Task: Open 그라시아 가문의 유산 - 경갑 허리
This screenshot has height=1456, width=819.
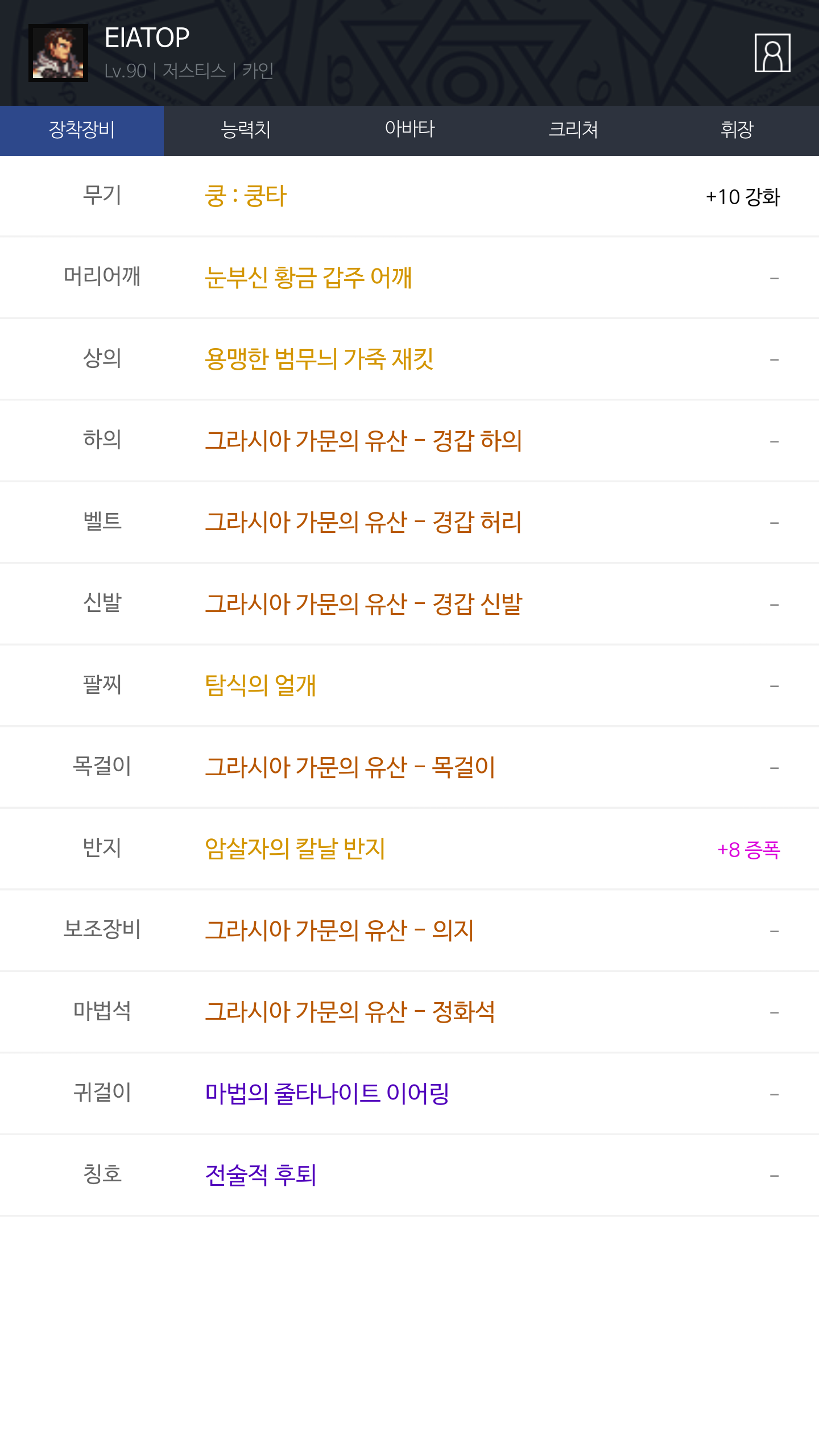Action: (363, 522)
